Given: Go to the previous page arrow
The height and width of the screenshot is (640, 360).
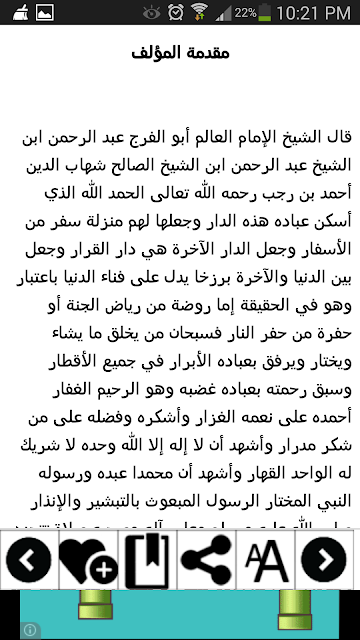Looking at the screenshot, I should tap(29, 560).
